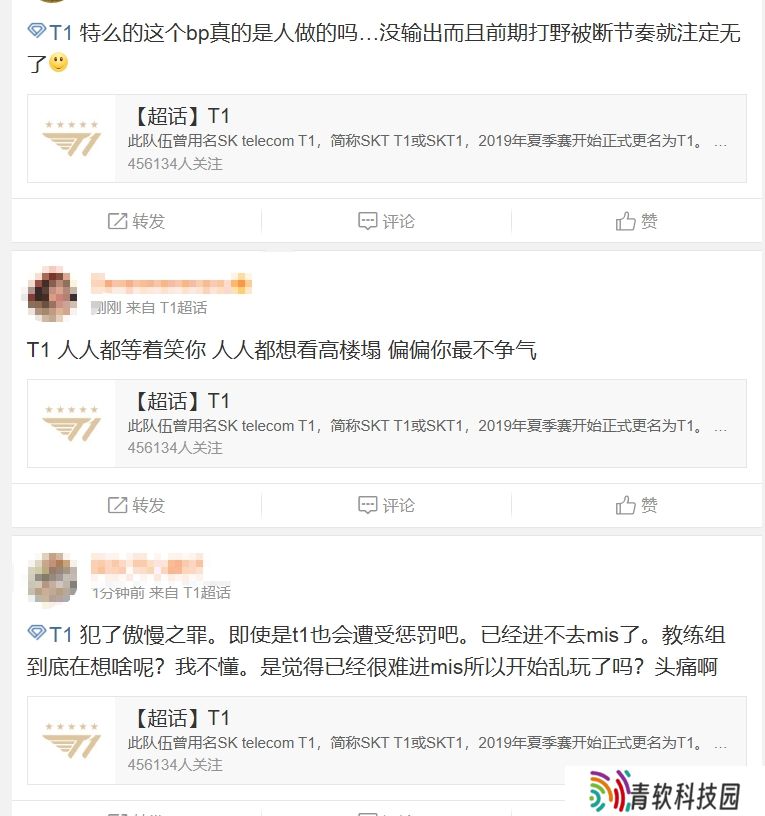Open the T1 超话 card under the '人人都等着笑你' post
Screen dimensions: 765x816
tap(386, 423)
